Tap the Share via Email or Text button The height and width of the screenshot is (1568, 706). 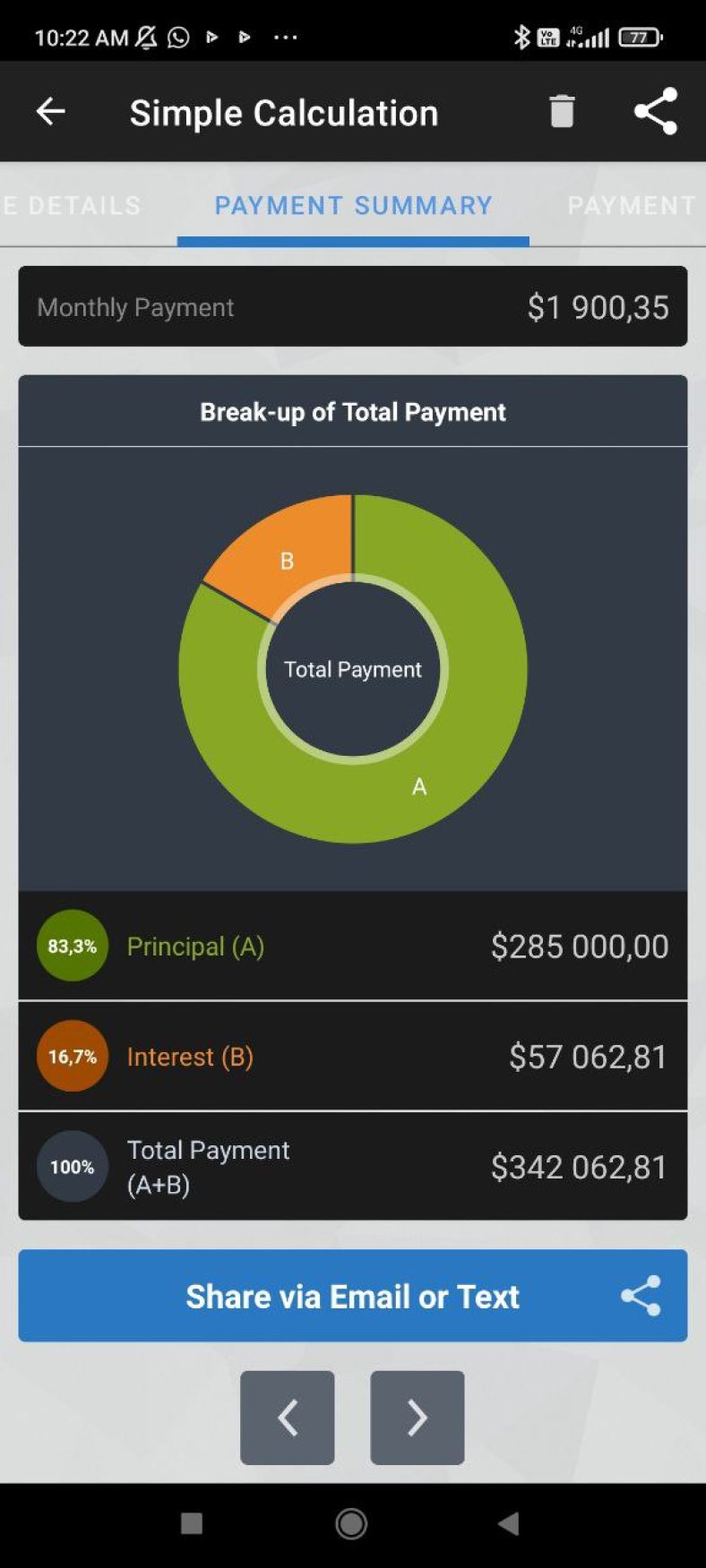coord(352,1296)
